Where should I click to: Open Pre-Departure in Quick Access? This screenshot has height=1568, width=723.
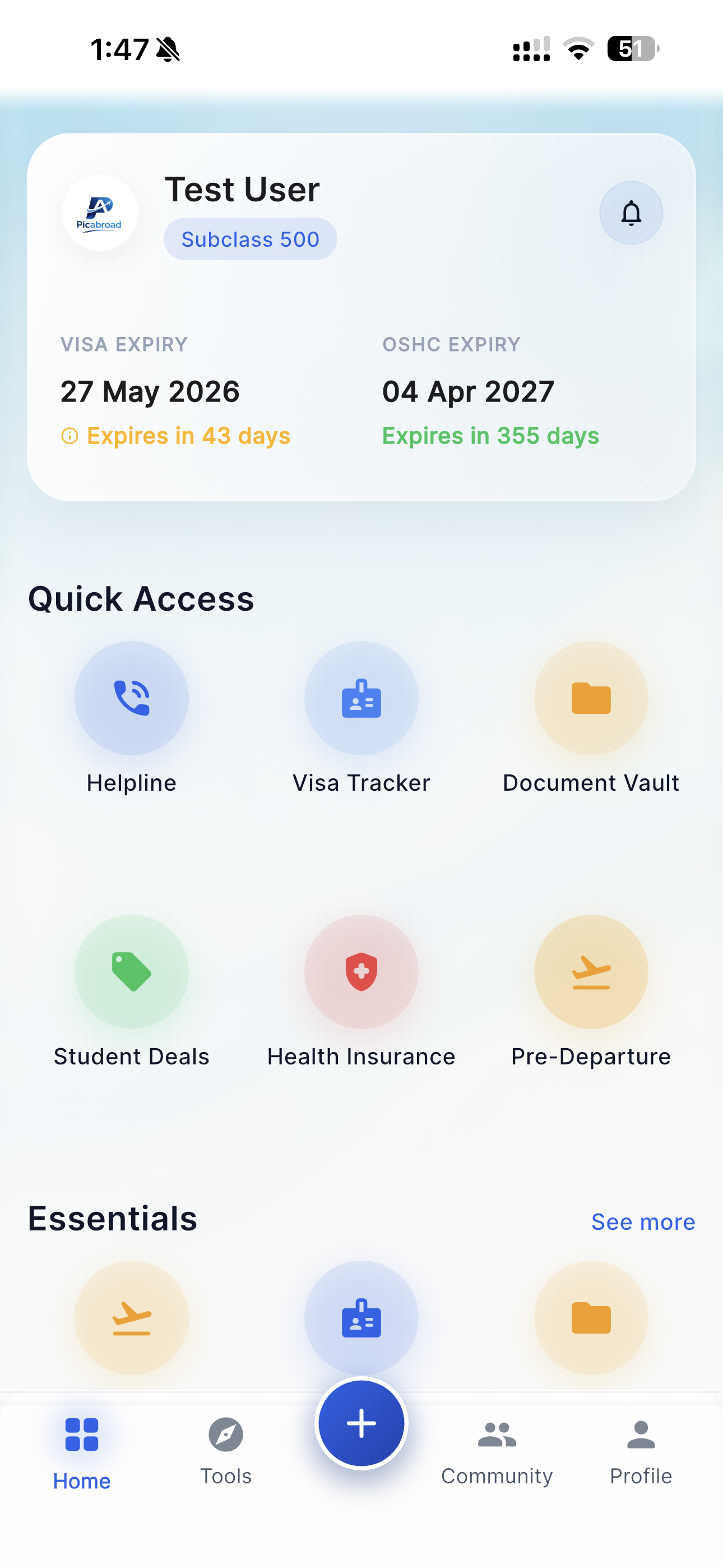click(x=590, y=972)
